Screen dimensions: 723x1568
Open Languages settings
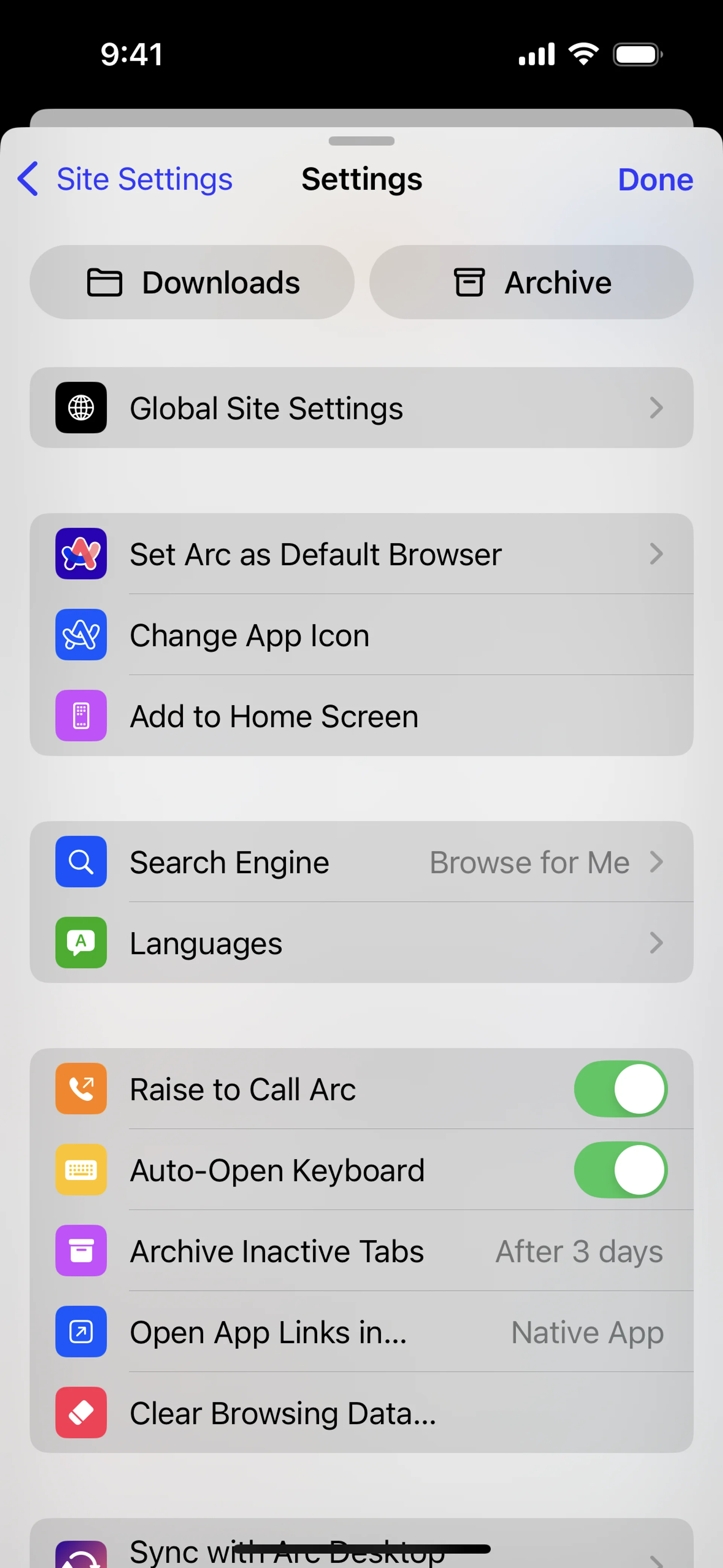tap(361, 943)
